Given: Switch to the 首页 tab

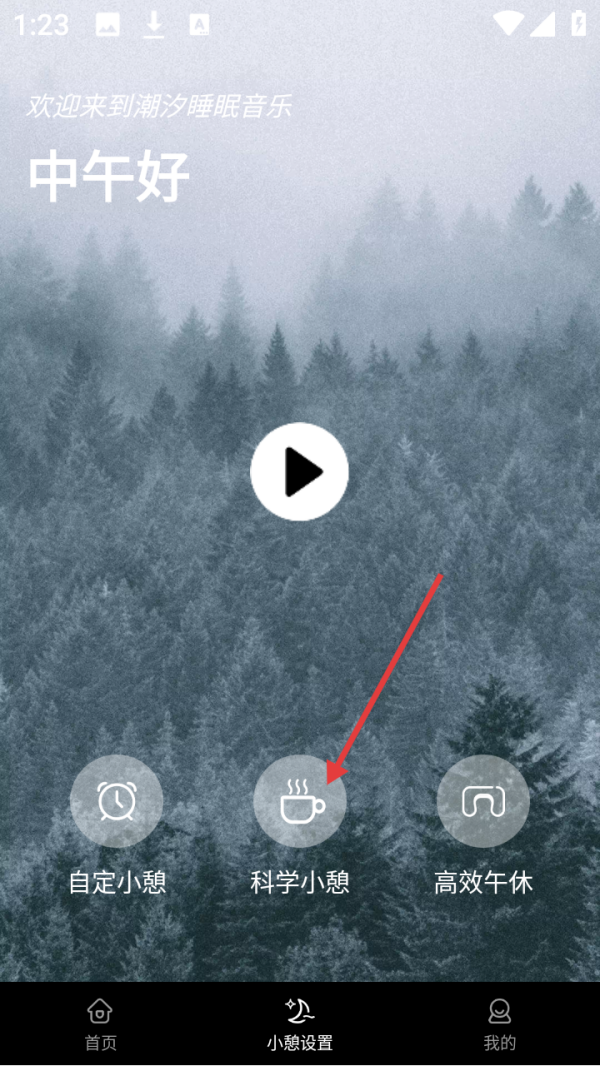Looking at the screenshot, I should click(100, 1023).
